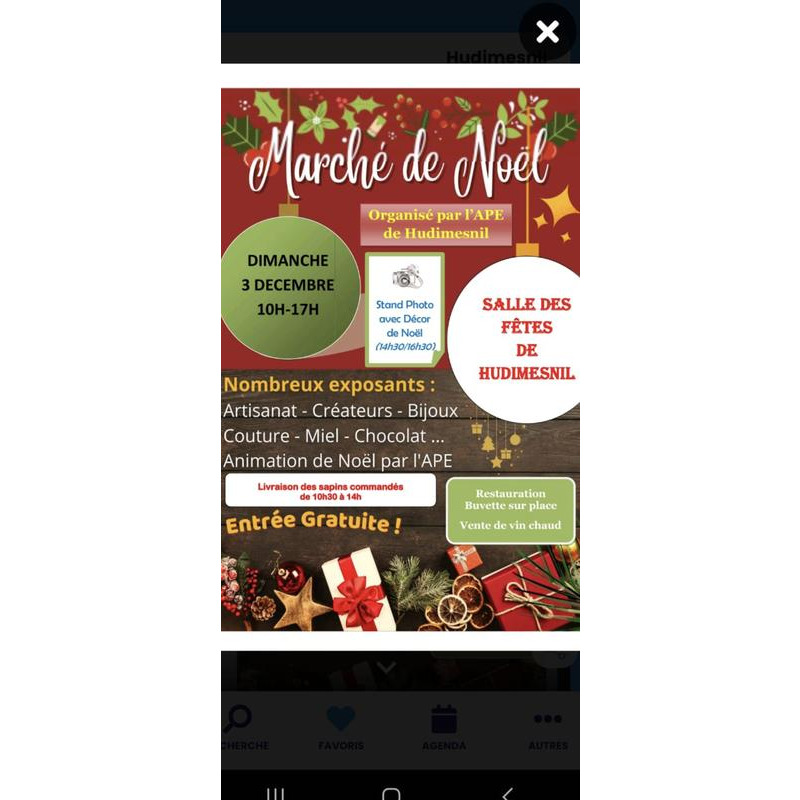Close the full-screen poster view
The image size is (800, 800).
[x=547, y=32]
